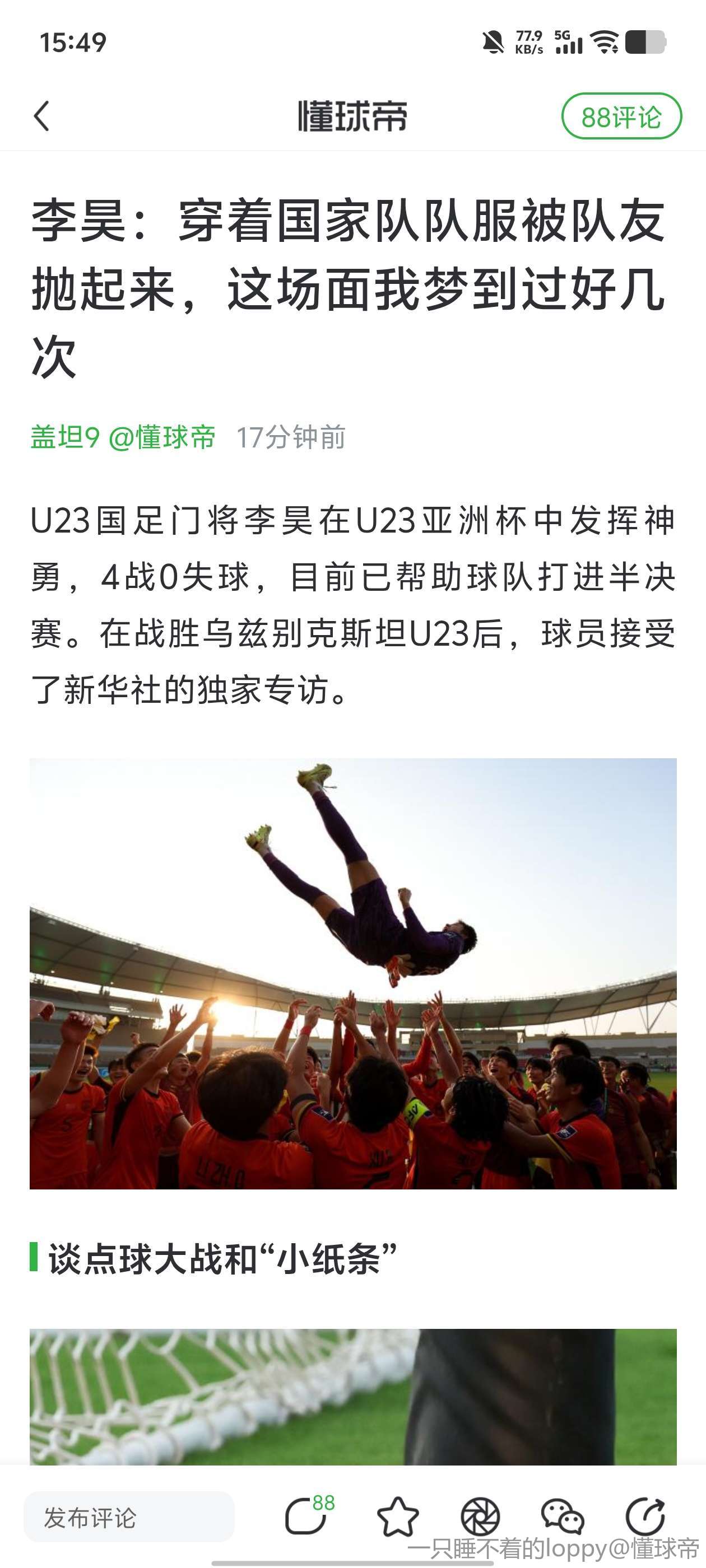The height and width of the screenshot is (1568, 706).
Task: Share to WeChat Moments
Action: pos(480,1518)
